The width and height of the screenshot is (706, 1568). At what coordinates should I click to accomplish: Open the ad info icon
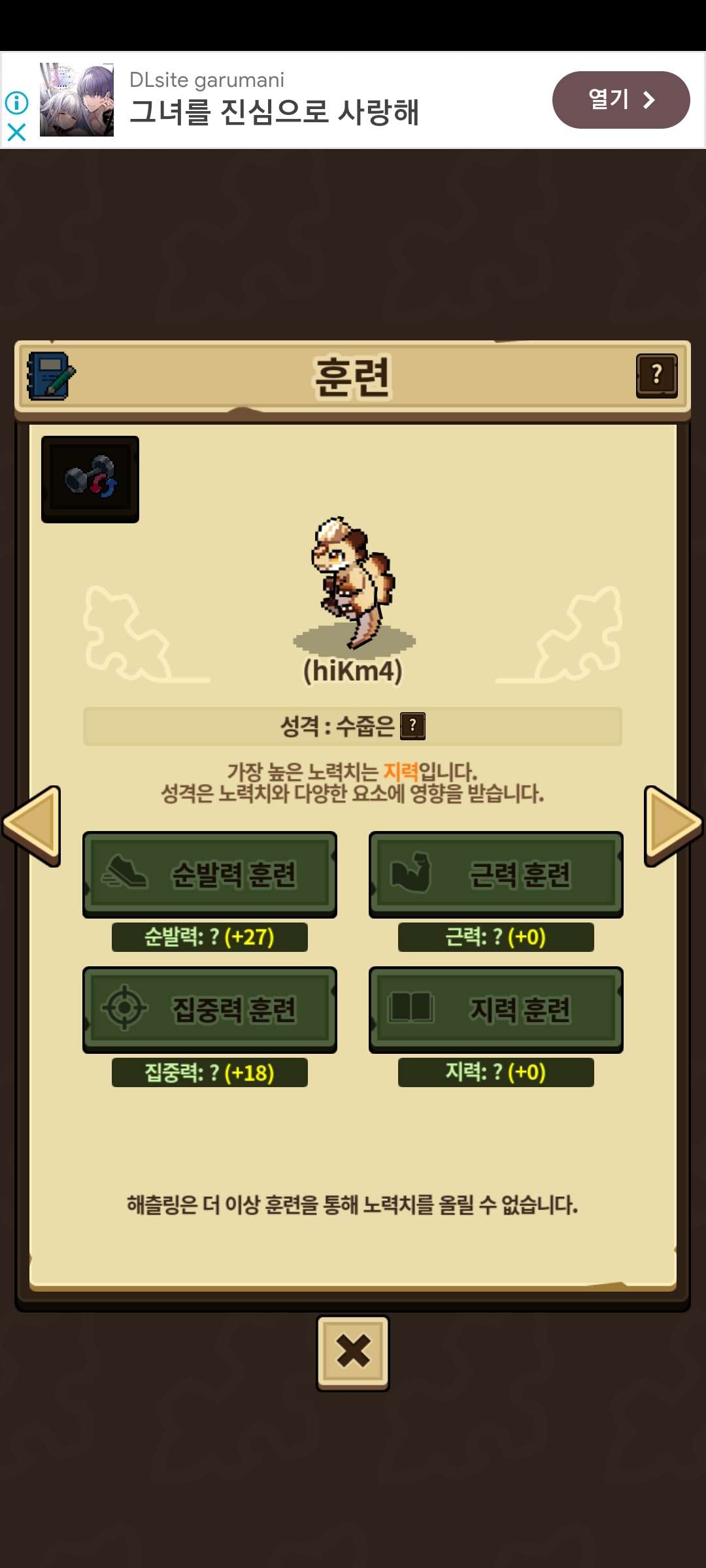pos(16,103)
